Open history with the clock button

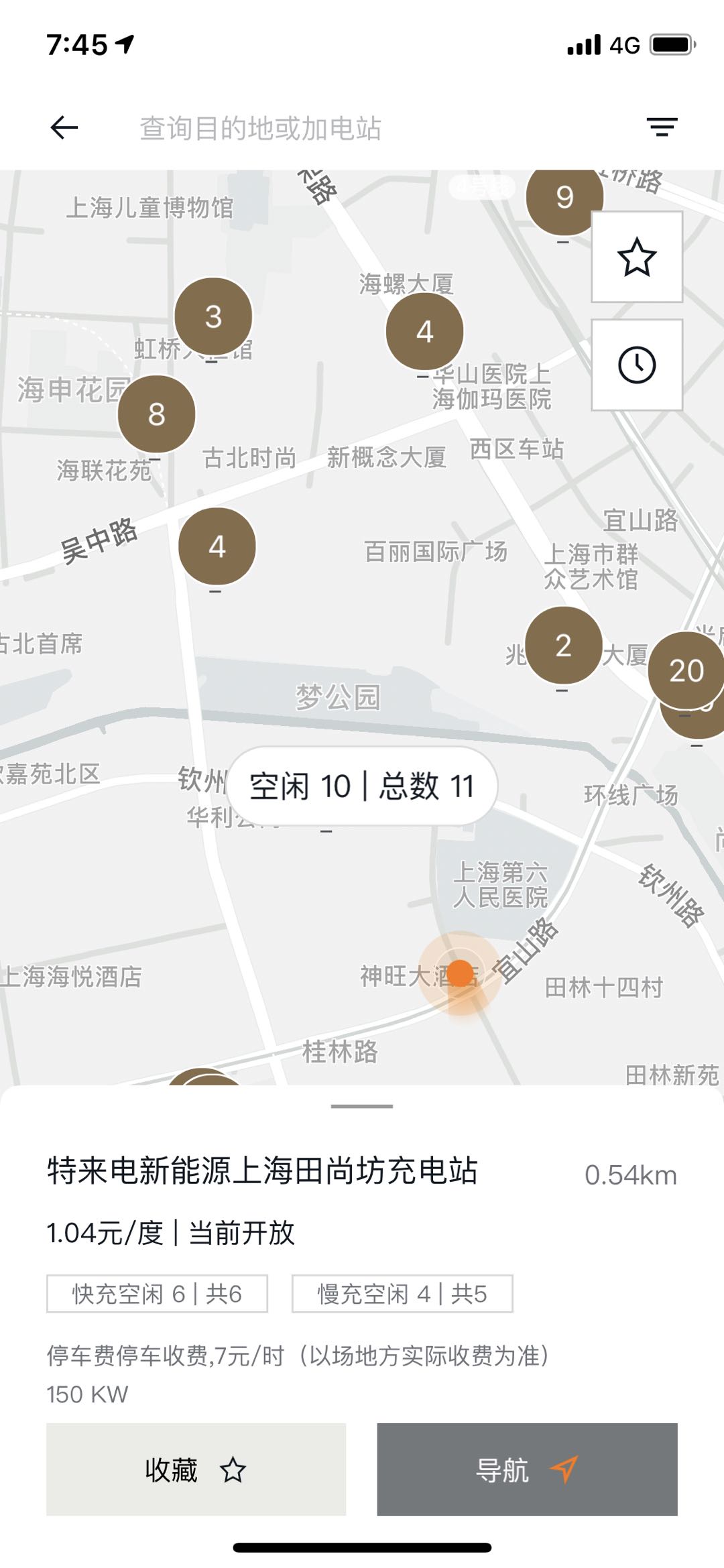click(636, 365)
